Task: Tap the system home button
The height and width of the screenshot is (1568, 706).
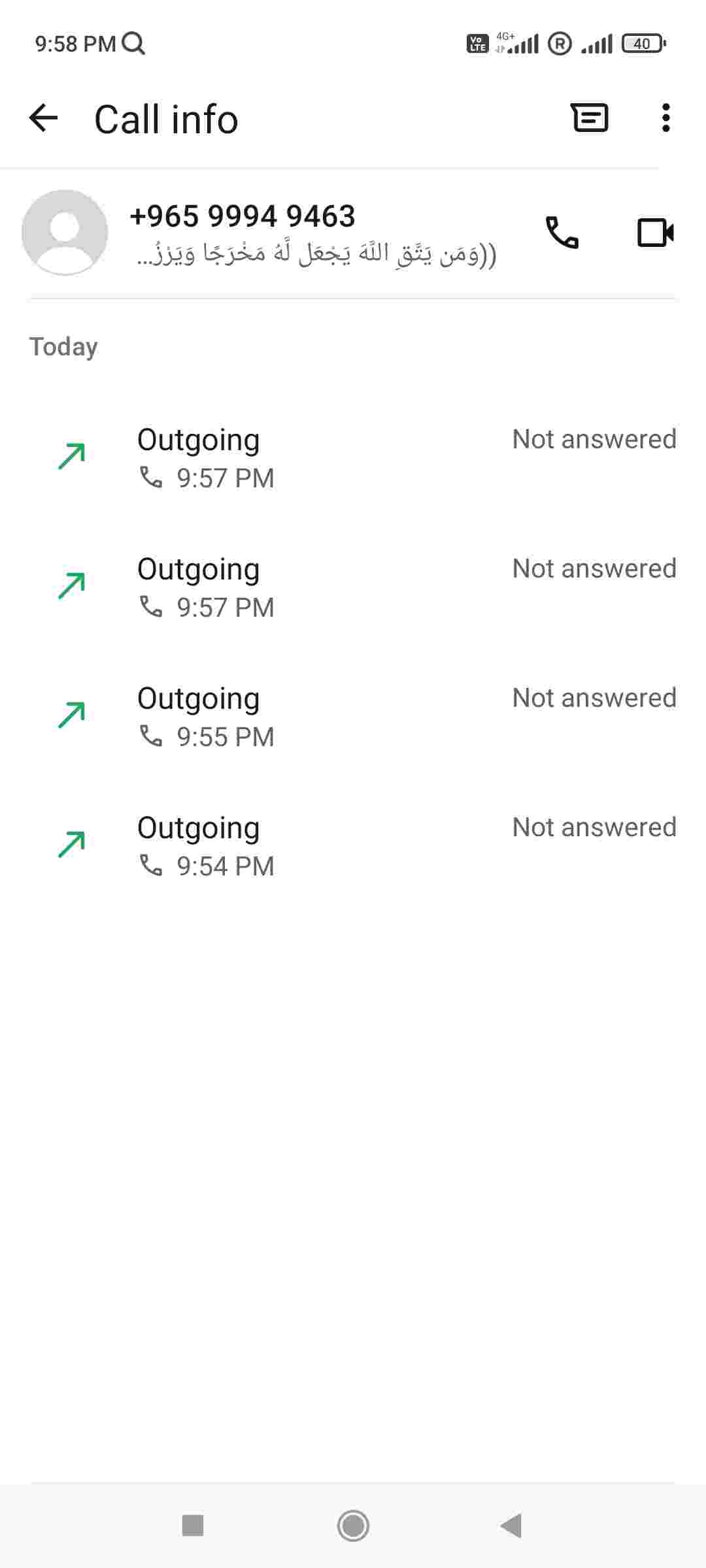Action: (x=353, y=1526)
